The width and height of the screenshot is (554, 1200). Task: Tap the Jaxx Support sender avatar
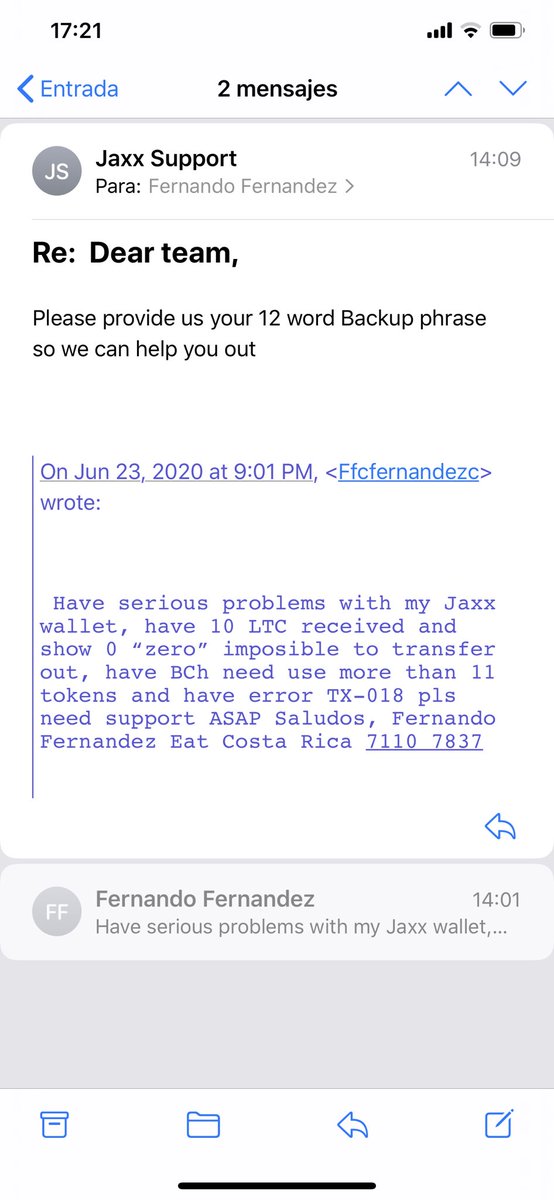click(x=57, y=171)
